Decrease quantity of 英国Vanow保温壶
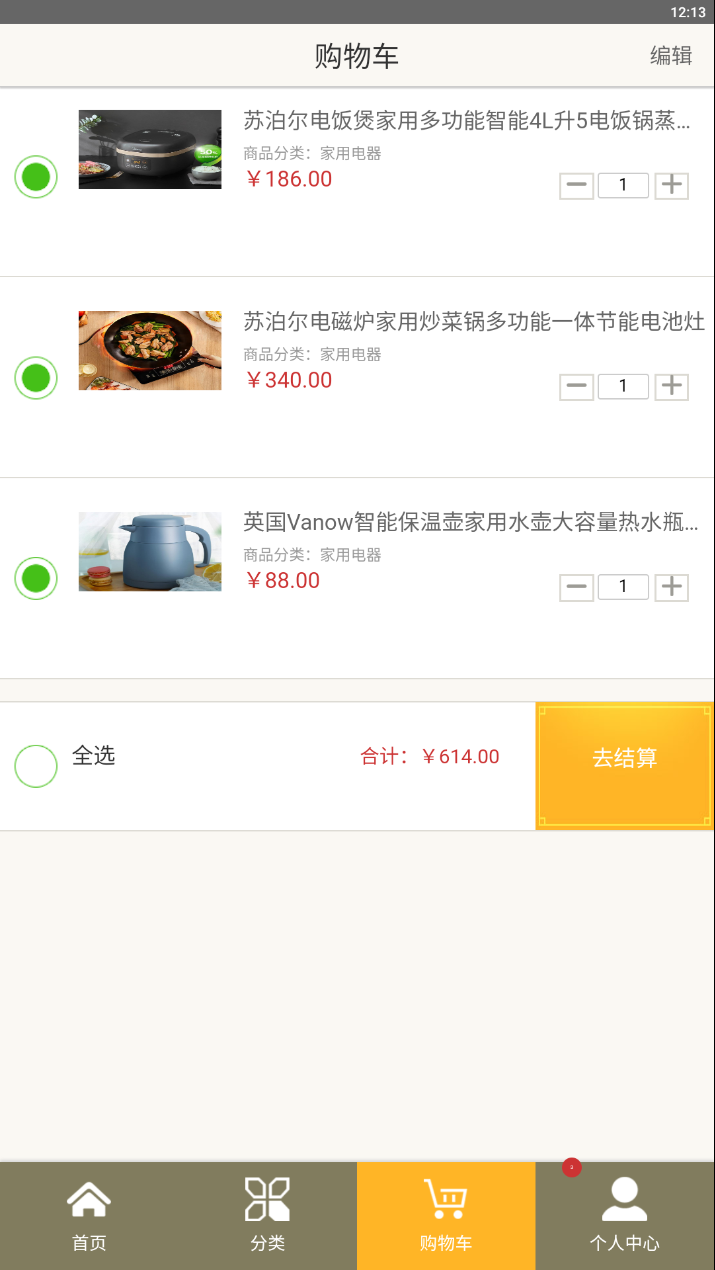 (x=576, y=587)
